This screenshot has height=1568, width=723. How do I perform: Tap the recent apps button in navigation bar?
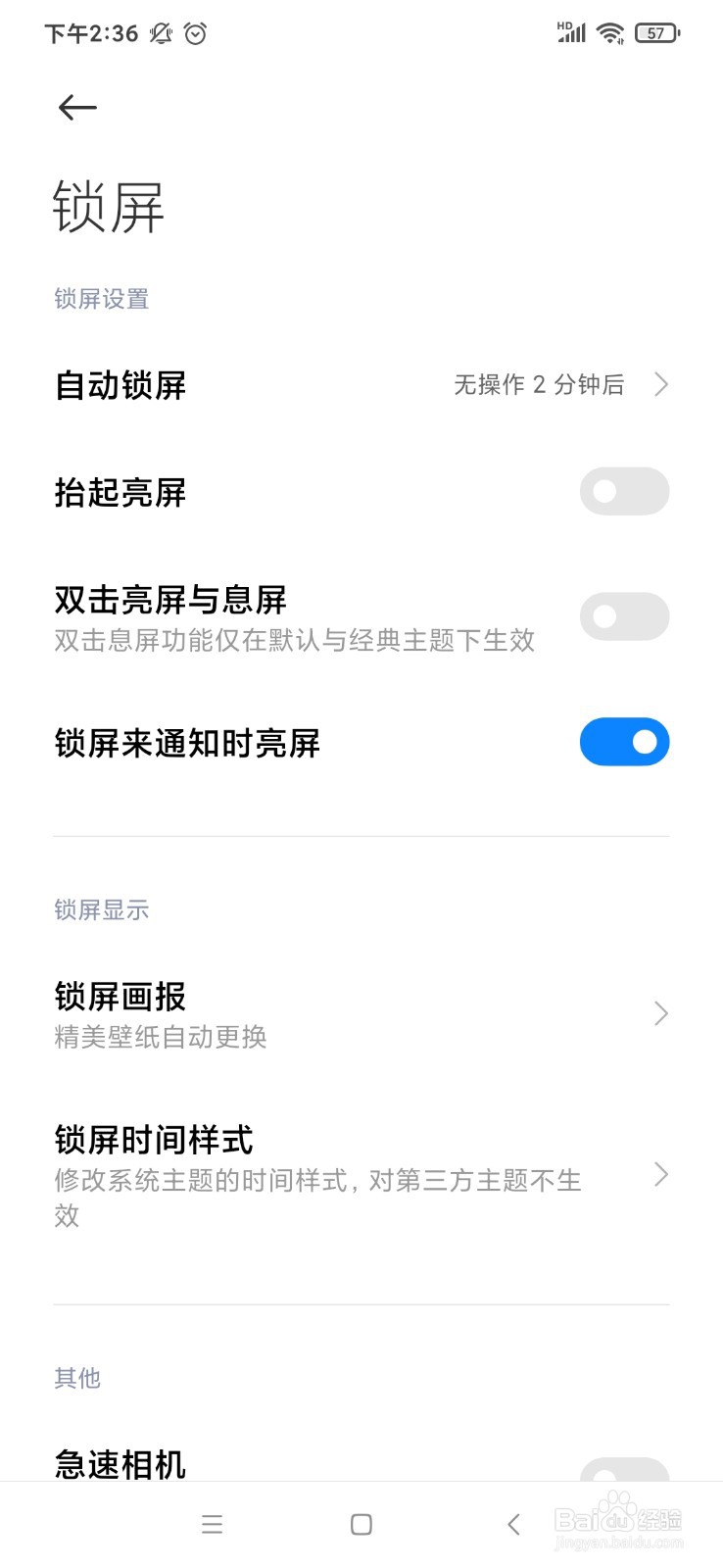(x=212, y=1524)
